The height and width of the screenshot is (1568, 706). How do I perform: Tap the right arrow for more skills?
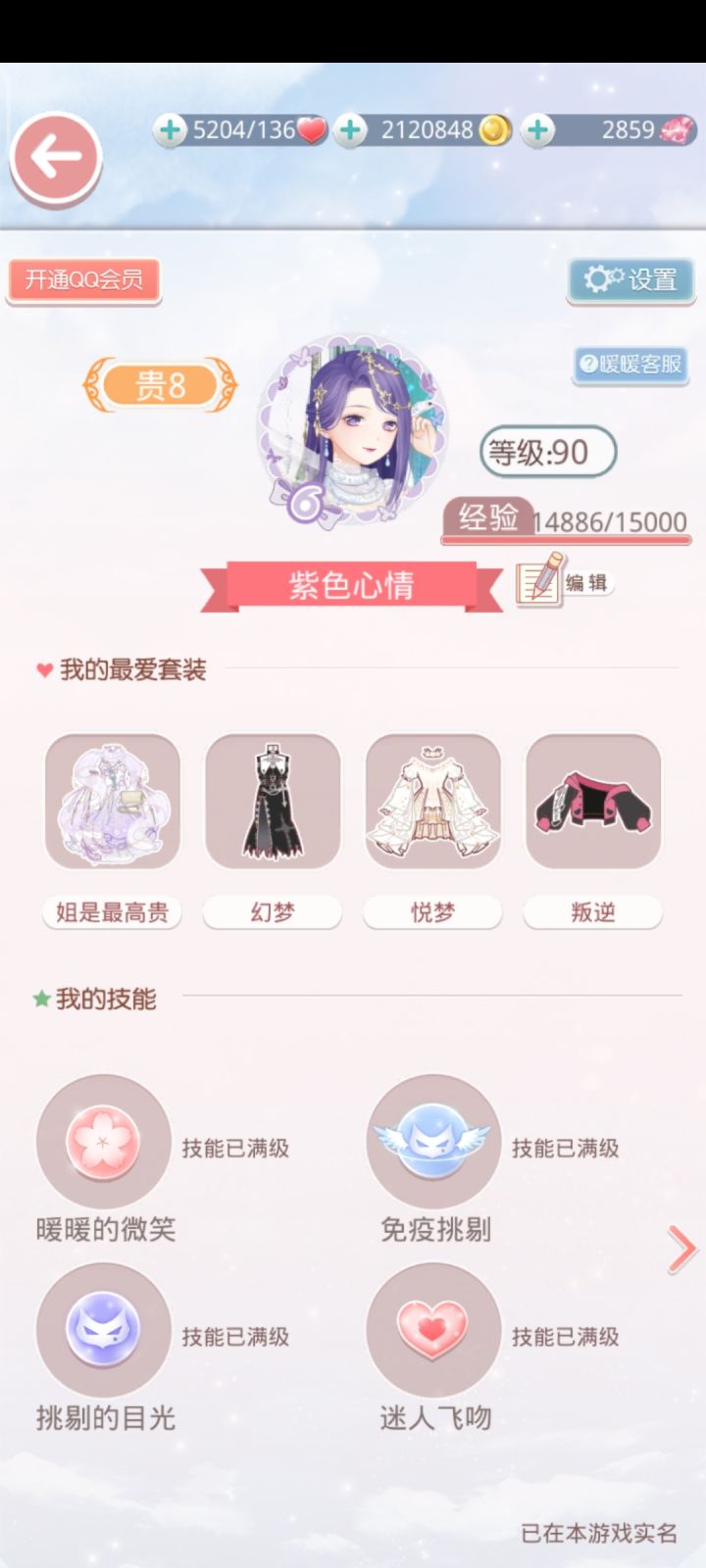click(x=683, y=1249)
